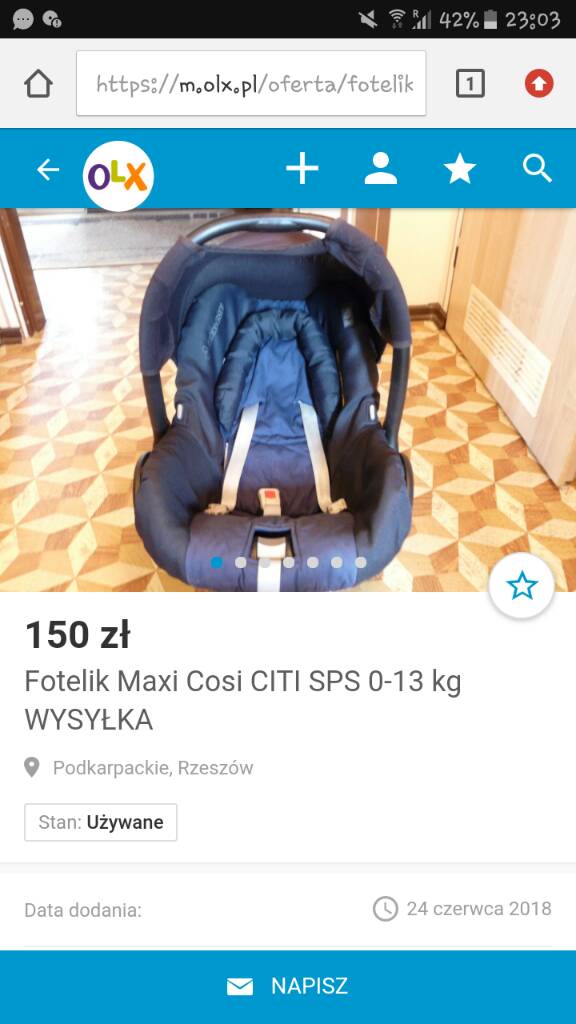
Task: Go to the browser home page
Action: click(x=39, y=84)
